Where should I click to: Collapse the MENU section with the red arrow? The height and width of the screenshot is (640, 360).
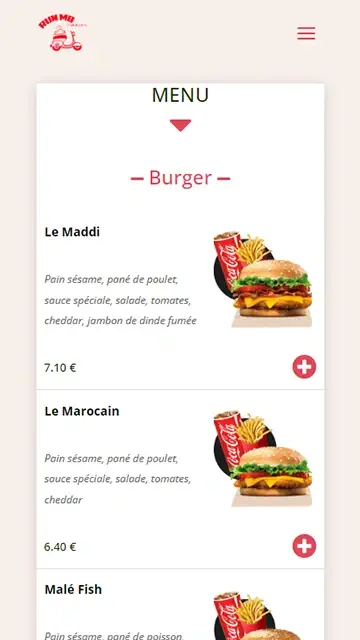click(180, 125)
